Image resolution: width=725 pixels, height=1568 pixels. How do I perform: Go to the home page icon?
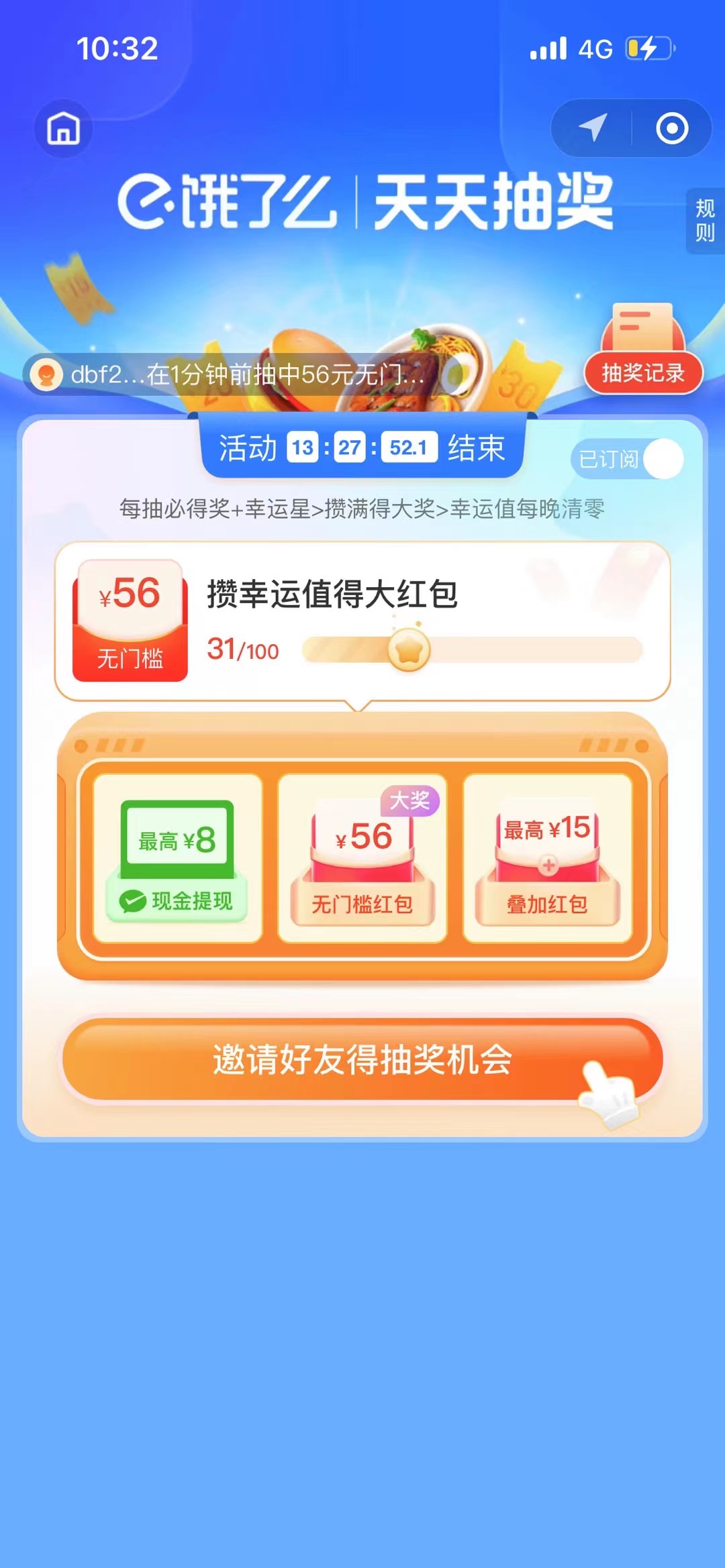click(63, 128)
